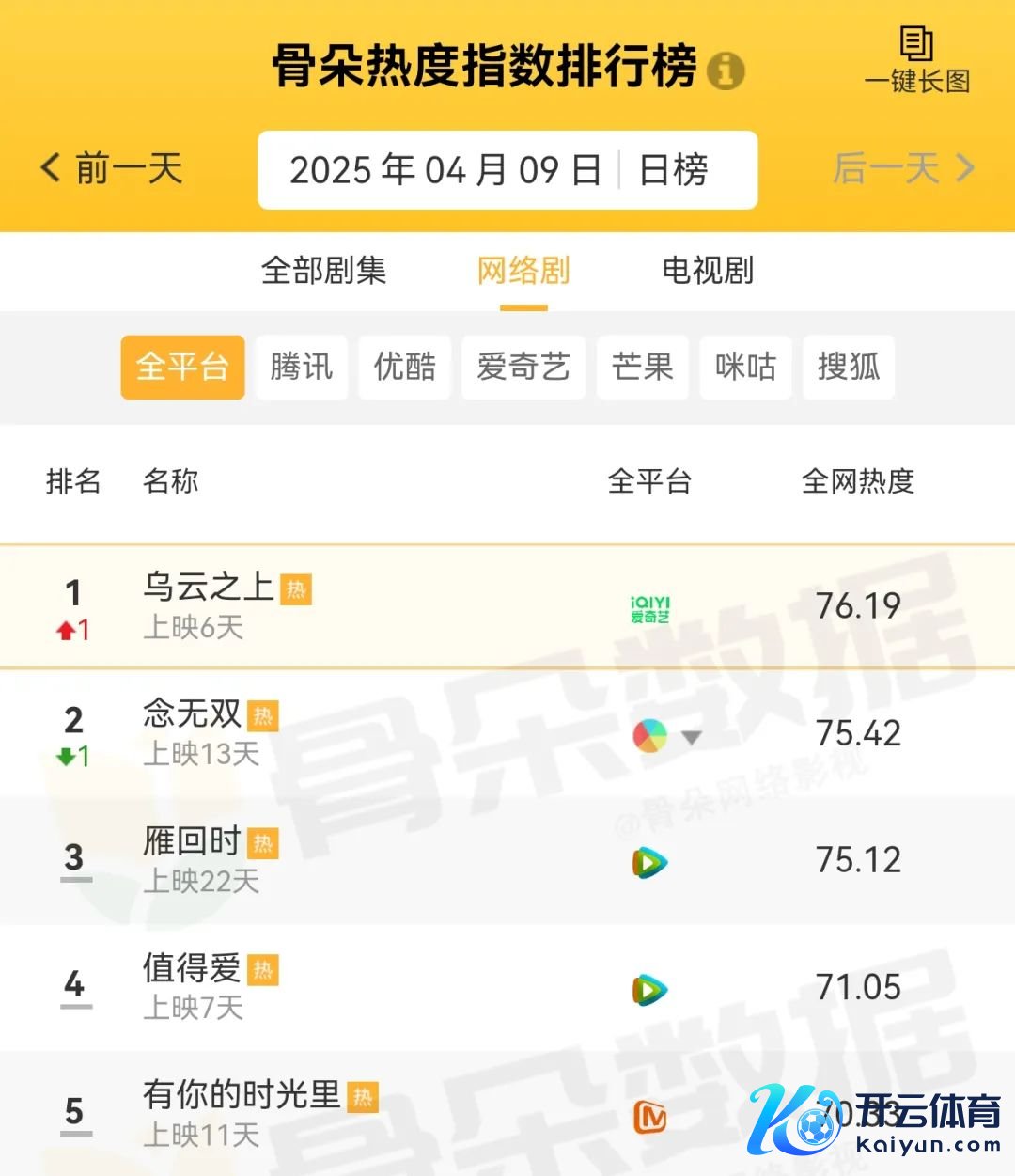Filter the ranking by 腾讯
The height and width of the screenshot is (1176, 1015).
301,367
